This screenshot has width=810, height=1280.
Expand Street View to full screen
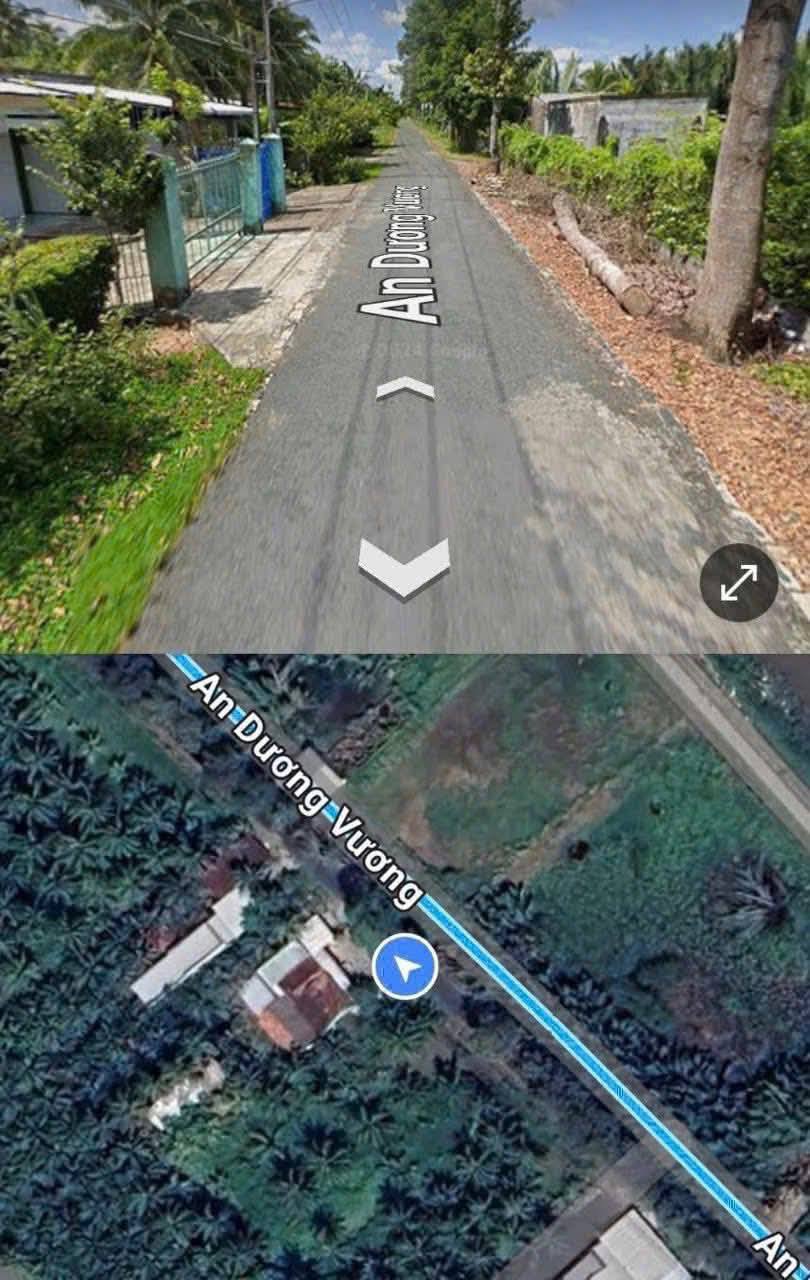[738, 582]
